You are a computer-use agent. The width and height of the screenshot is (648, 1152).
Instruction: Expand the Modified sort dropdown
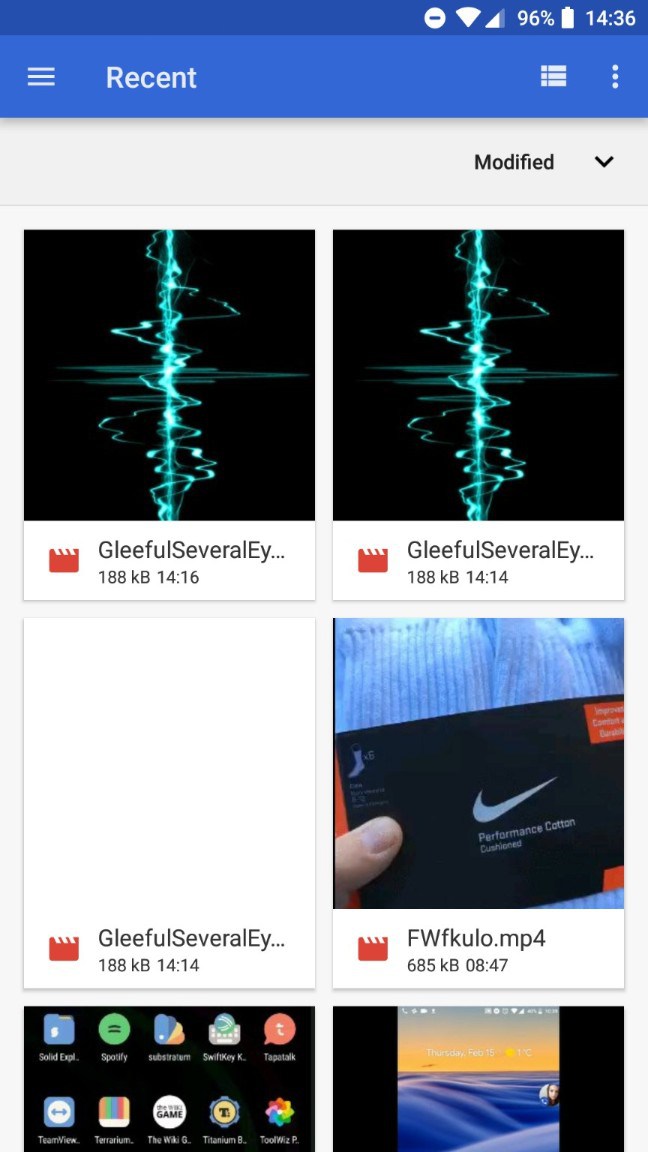pyautogui.click(x=603, y=162)
